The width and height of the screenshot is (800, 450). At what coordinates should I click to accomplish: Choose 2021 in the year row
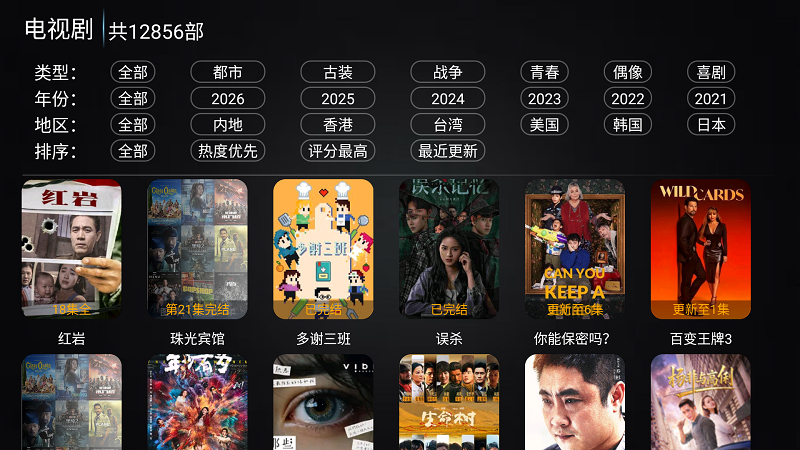[x=711, y=99]
